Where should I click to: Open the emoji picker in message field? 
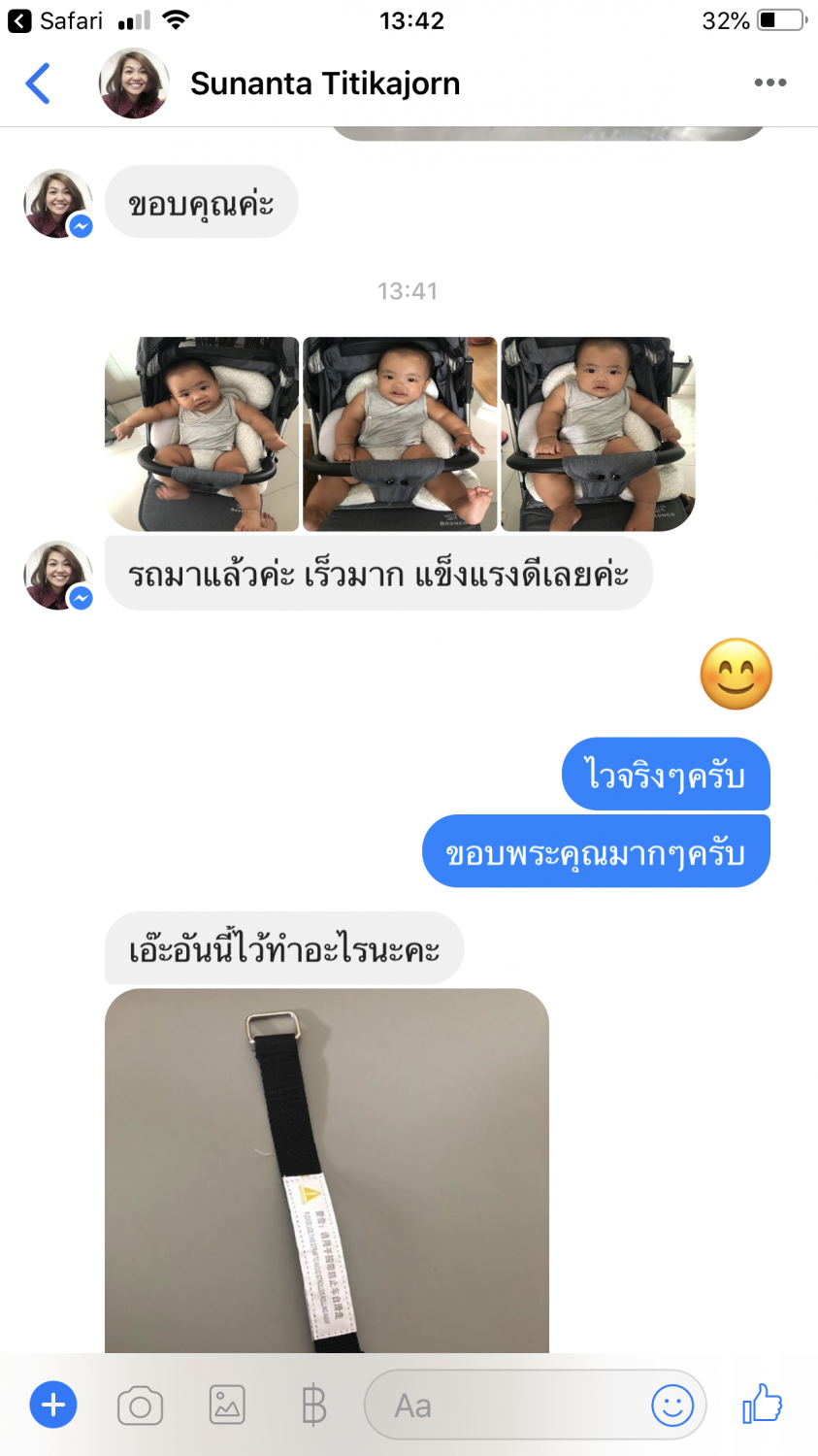(671, 1405)
